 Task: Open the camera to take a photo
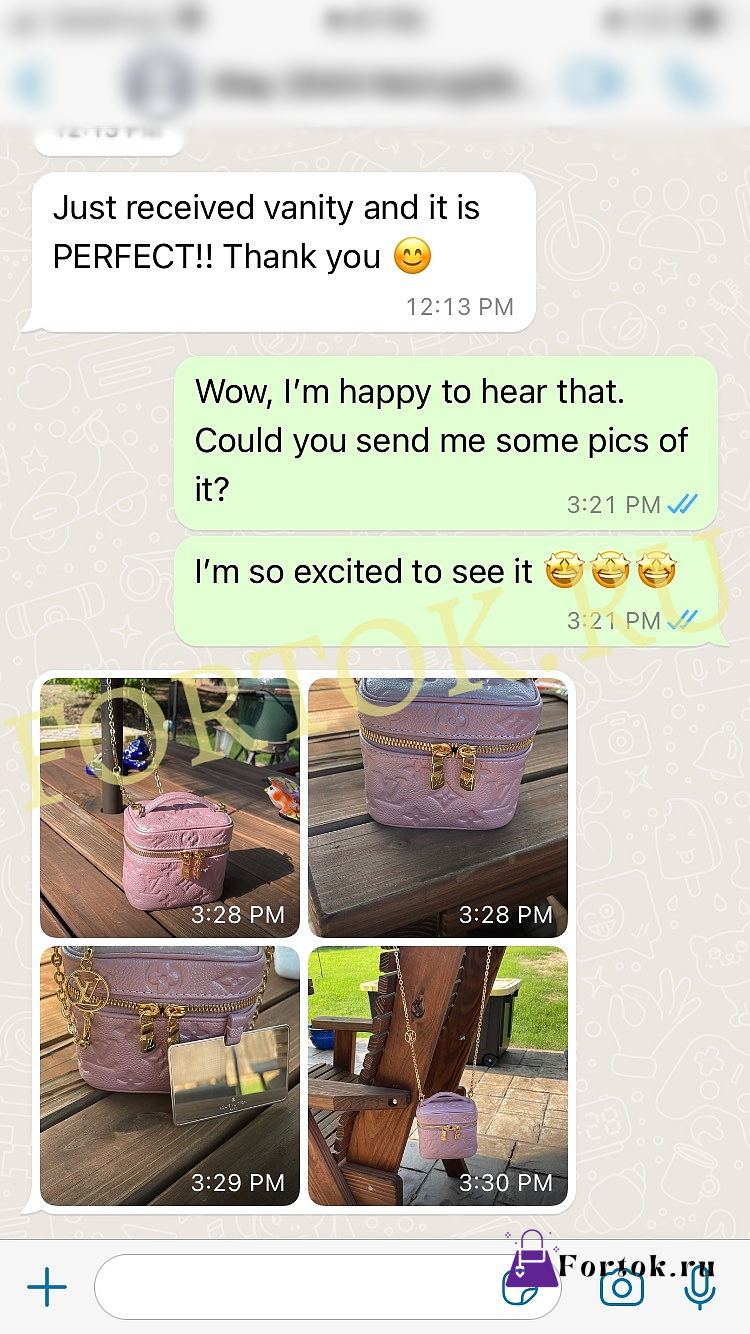pyautogui.click(x=621, y=1287)
